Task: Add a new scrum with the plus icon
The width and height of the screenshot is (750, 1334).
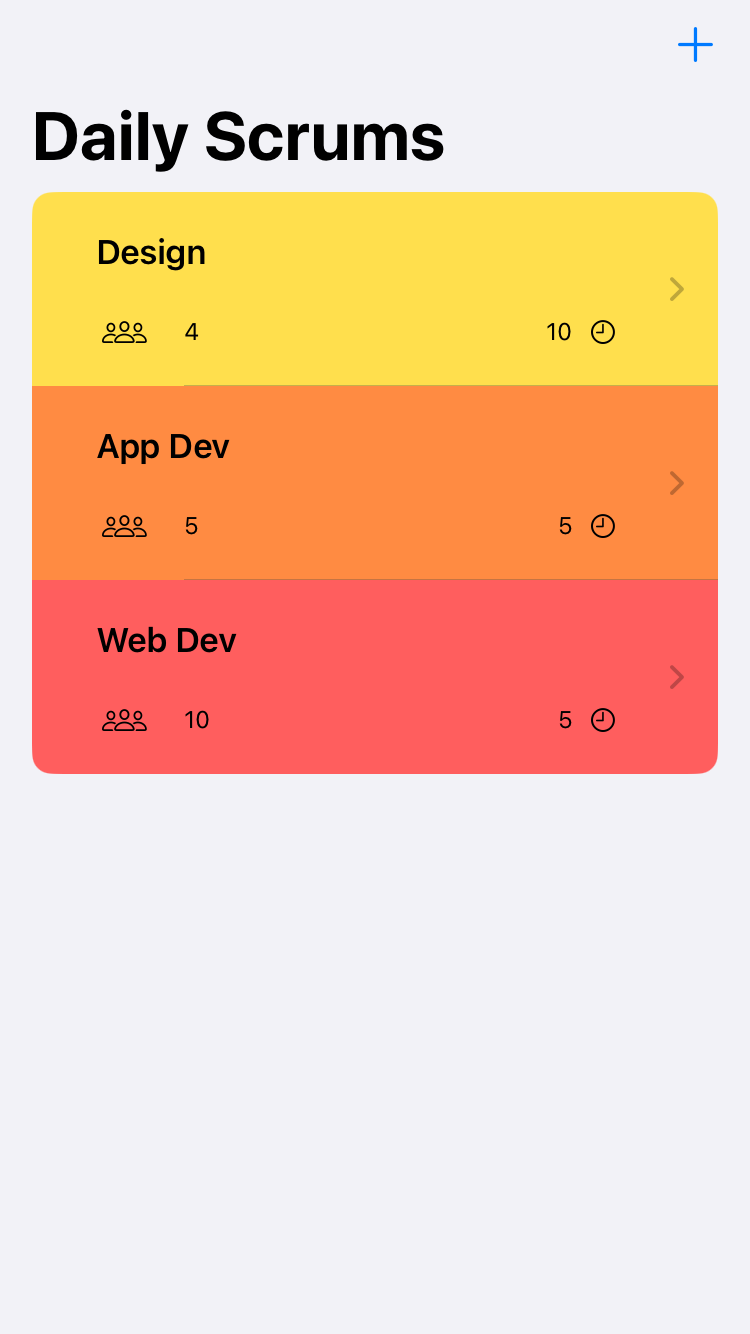Action: (x=695, y=45)
